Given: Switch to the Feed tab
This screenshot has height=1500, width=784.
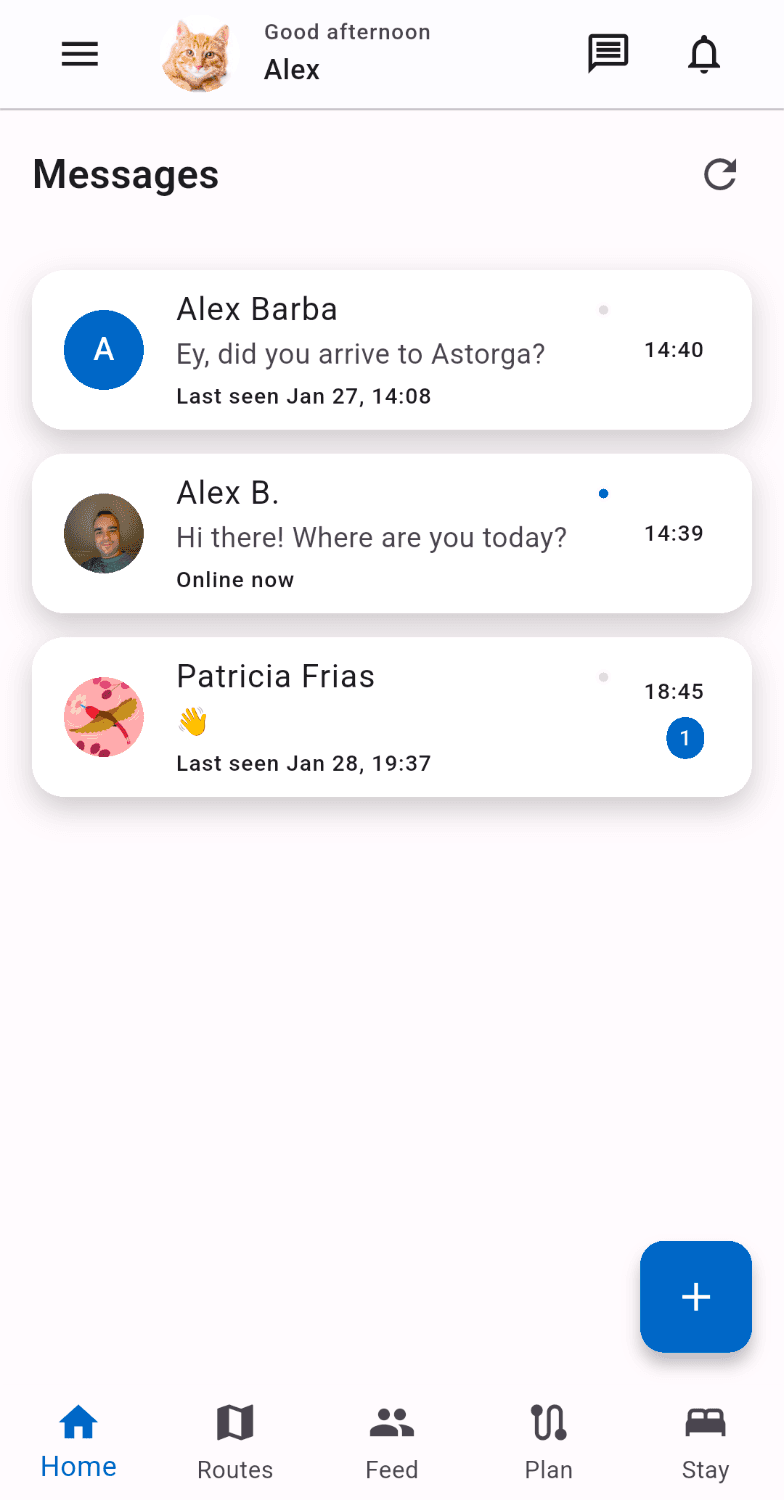Looking at the screenshot, I should coord(391,1441).
